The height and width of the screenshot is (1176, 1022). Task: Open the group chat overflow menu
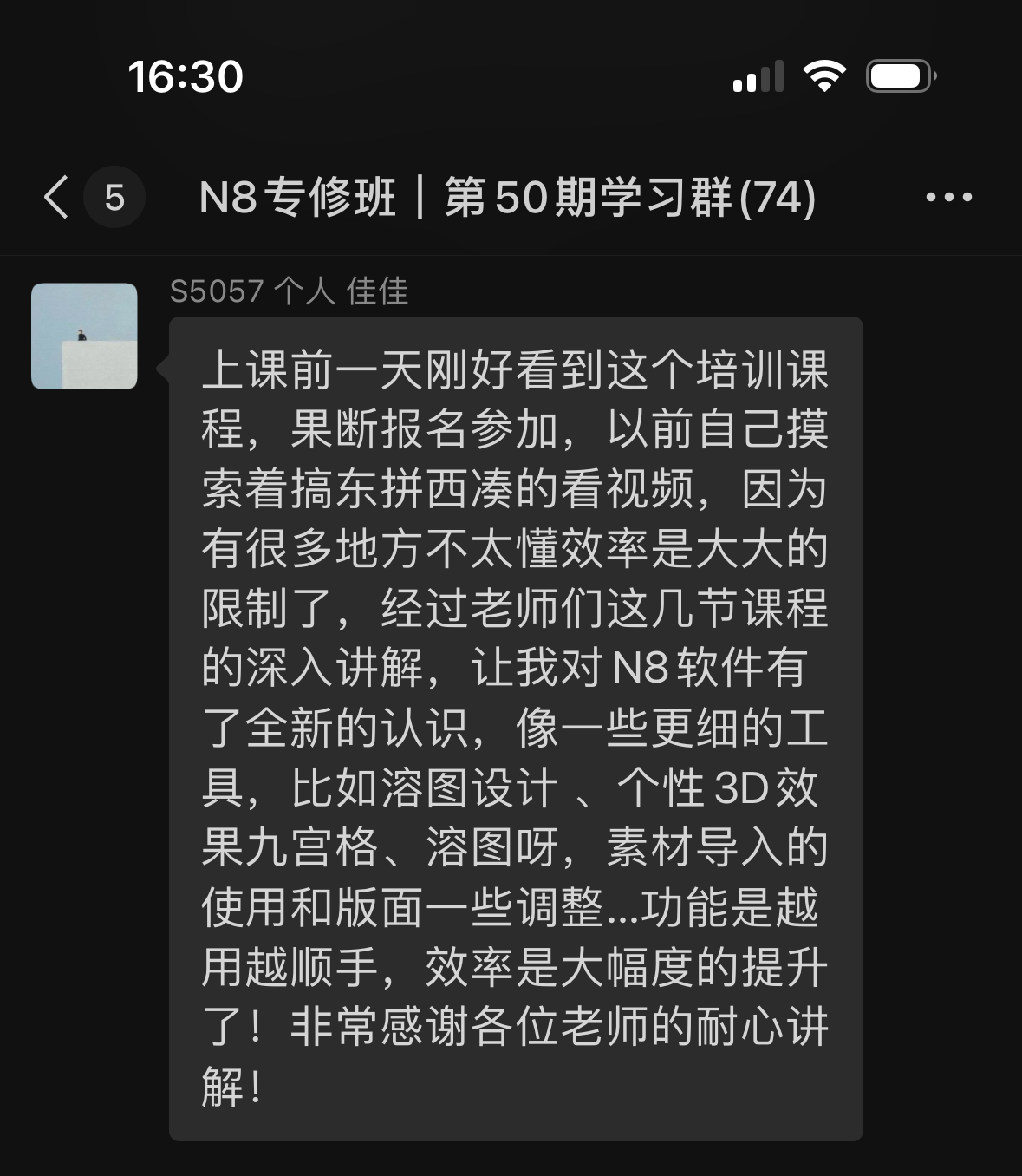[x=948, y=198]
